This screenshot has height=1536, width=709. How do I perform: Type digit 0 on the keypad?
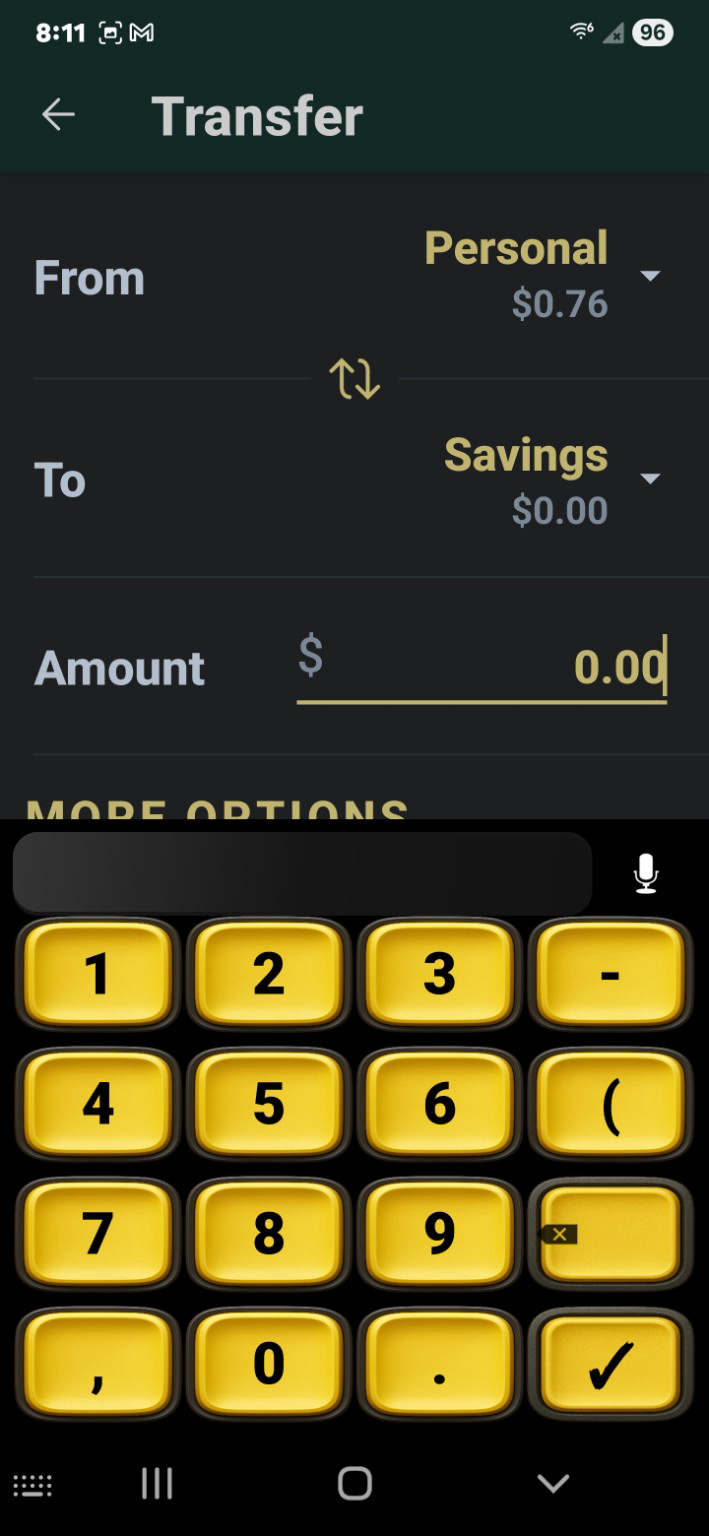[268, 1363]
